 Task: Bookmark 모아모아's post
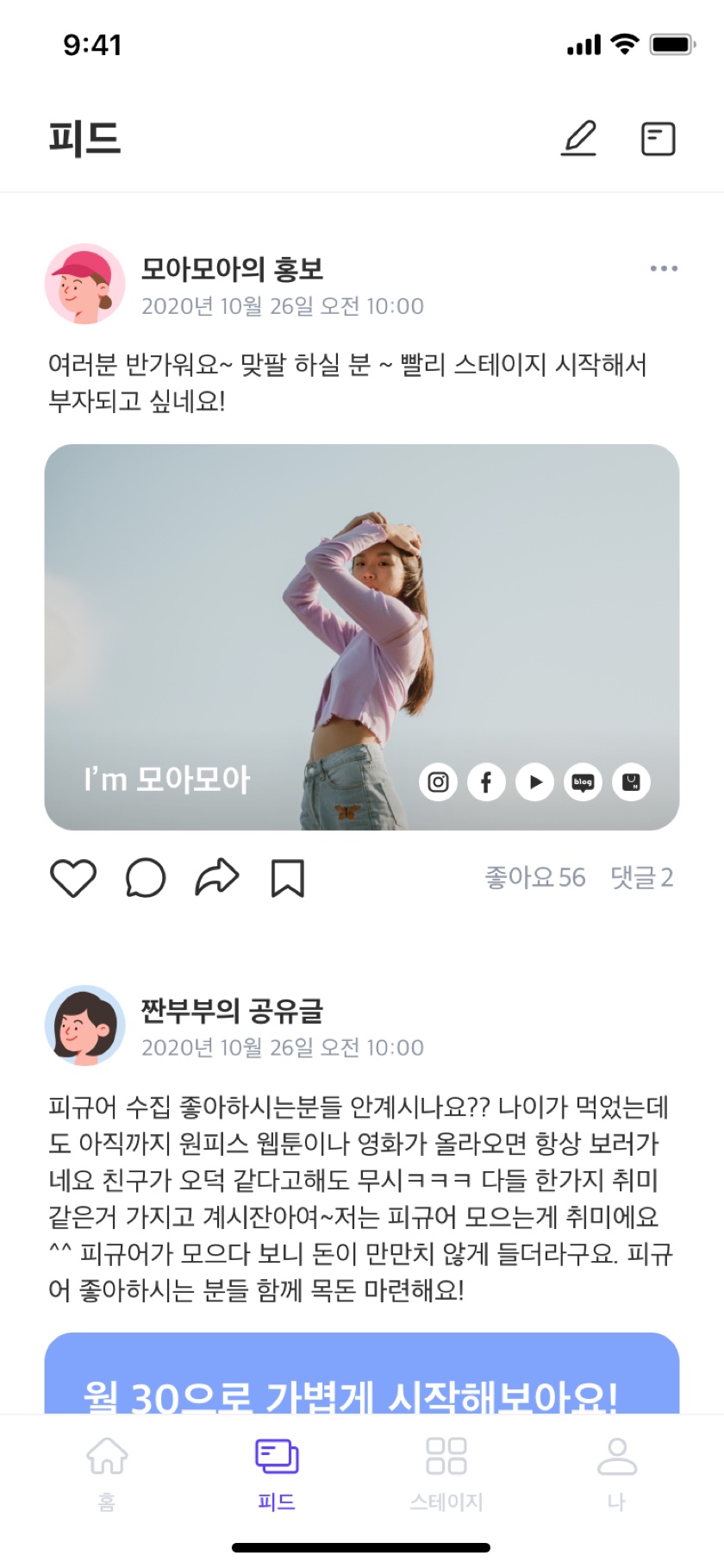[x=288, y=878]
